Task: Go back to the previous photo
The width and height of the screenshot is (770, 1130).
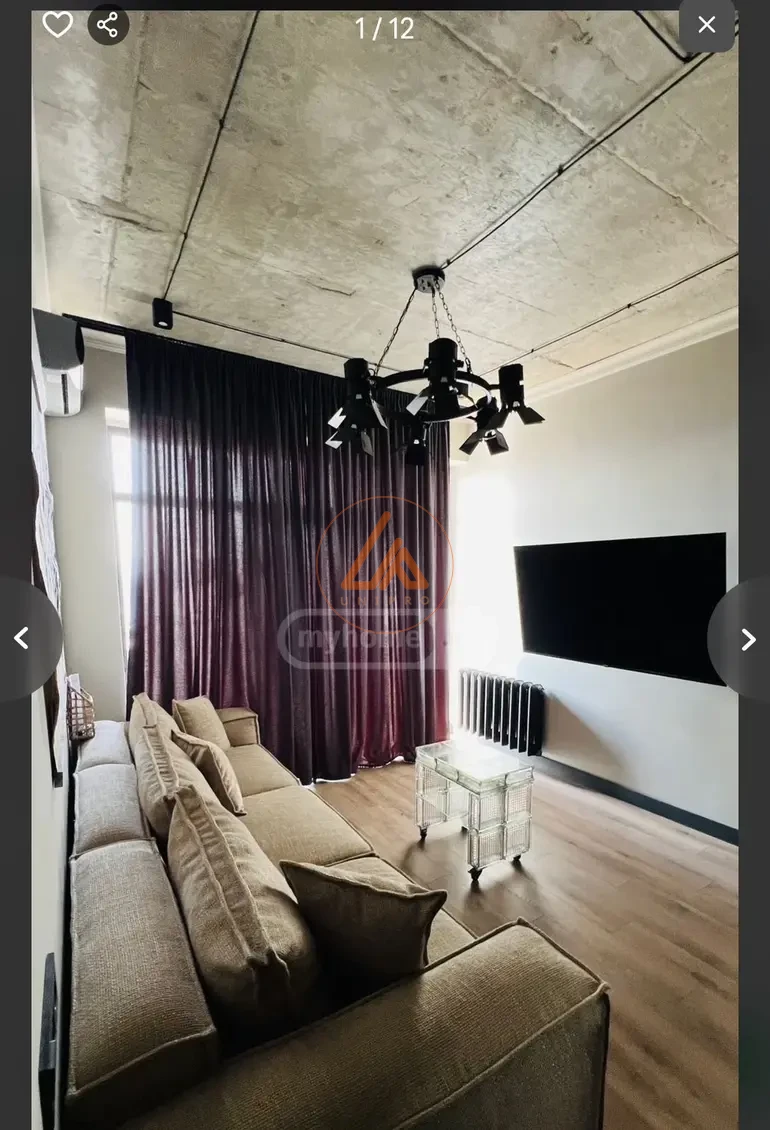Action: point(22,639)
